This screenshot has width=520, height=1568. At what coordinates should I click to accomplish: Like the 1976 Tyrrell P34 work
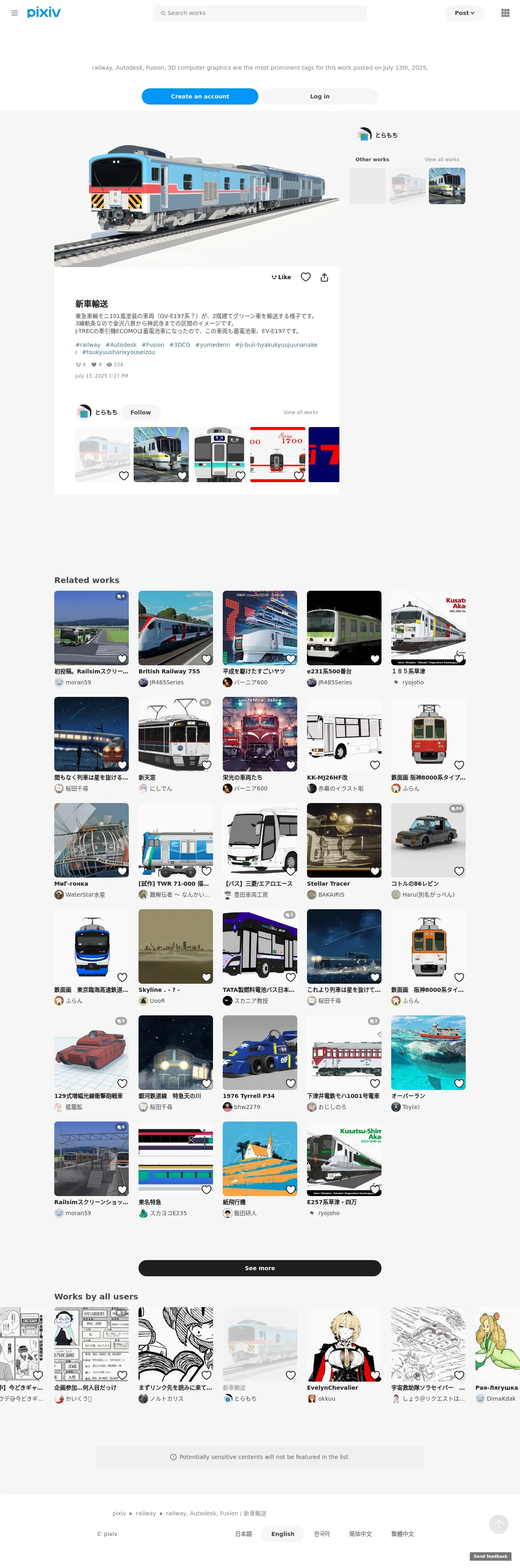(290, 1083)
